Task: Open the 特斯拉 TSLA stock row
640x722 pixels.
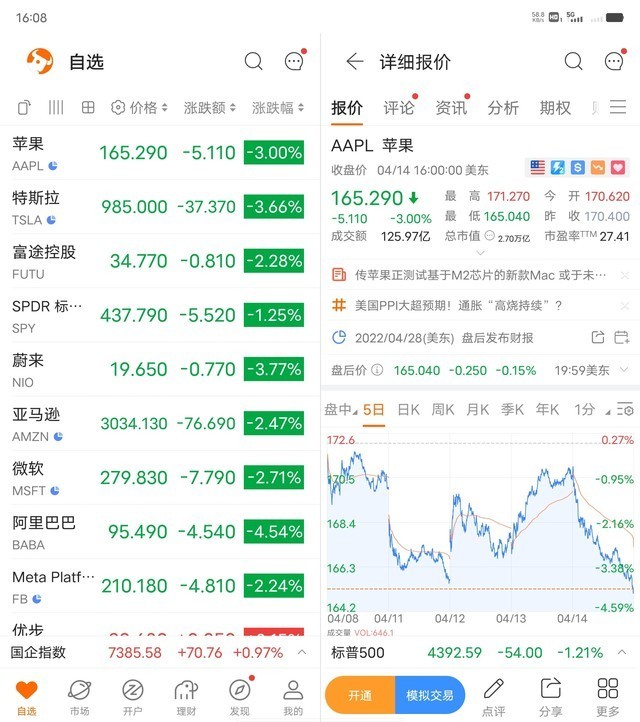Action: tap(160, 207)
